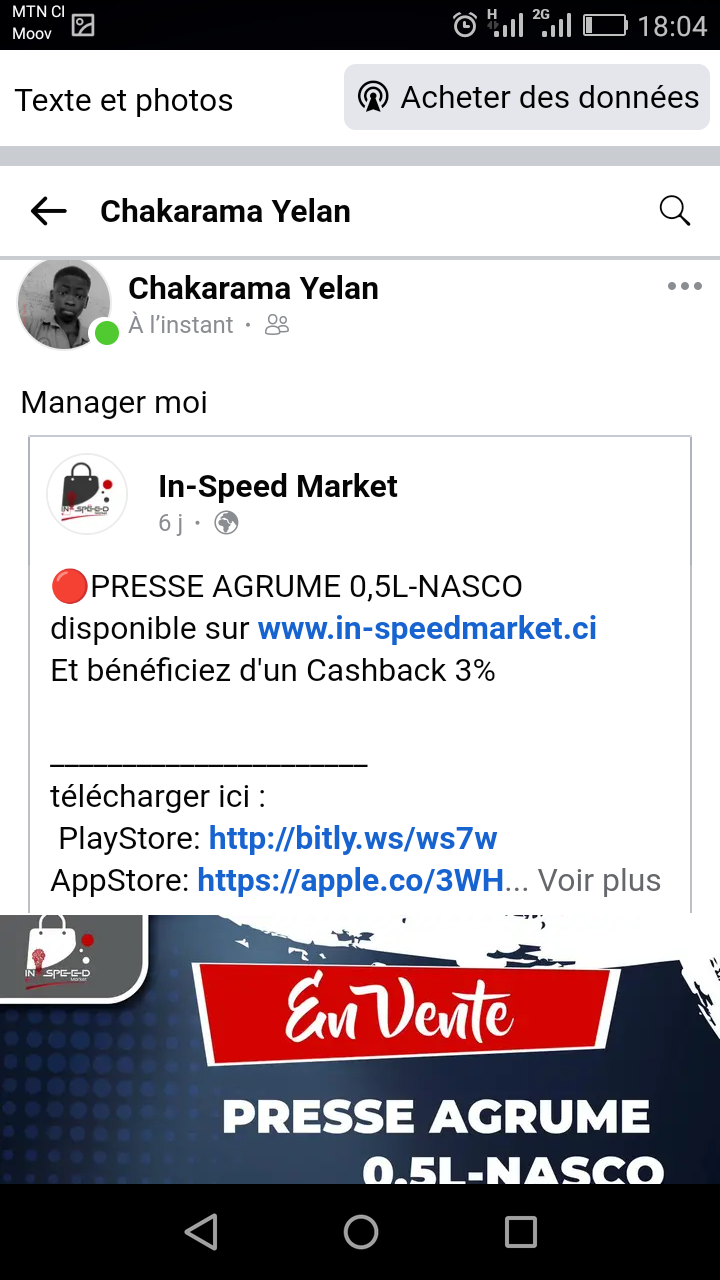
Task: Open the post's three-dot options menu
Action: (x=685, y=287)
